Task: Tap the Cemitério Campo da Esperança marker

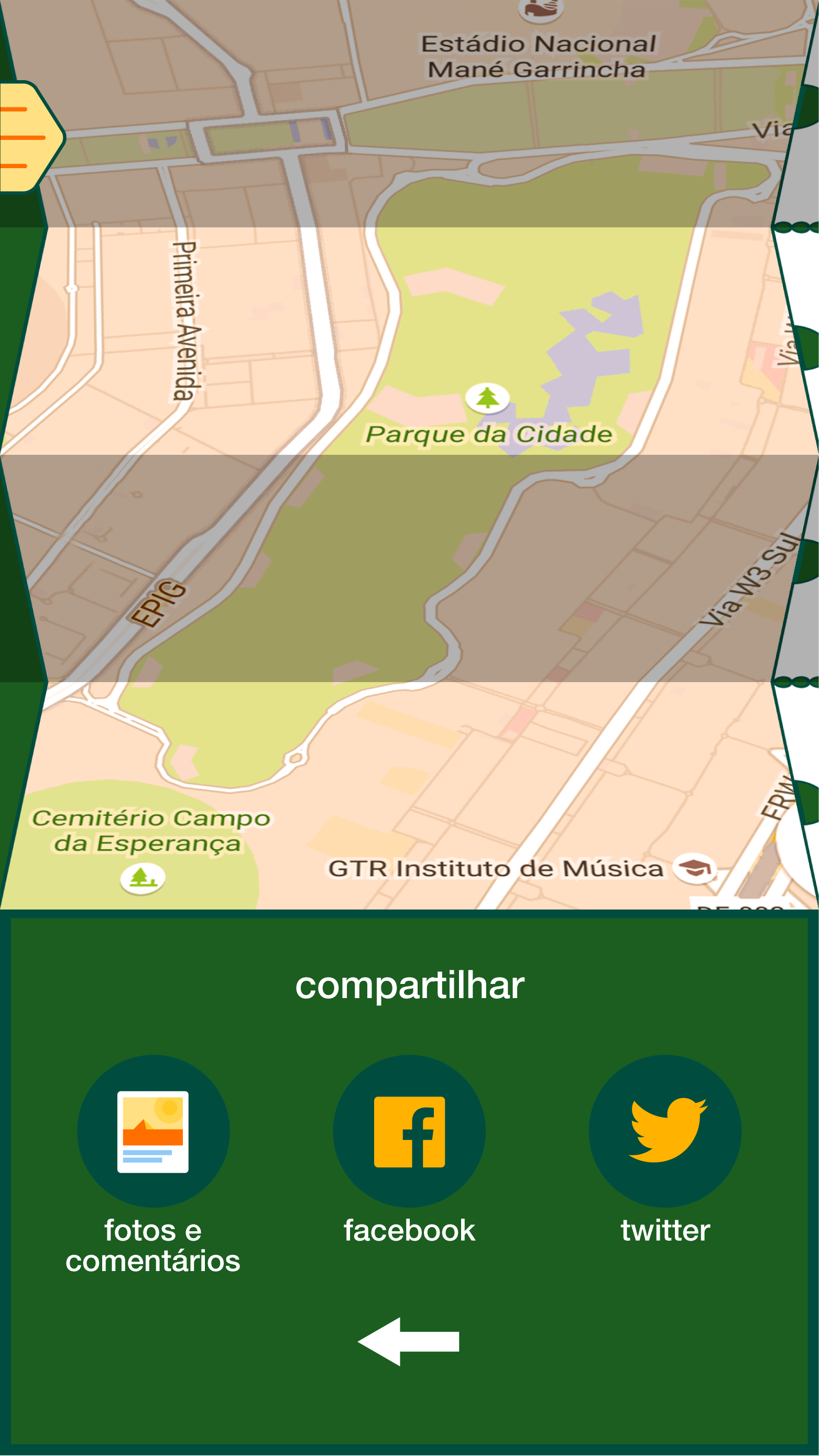Action: click(143, 878)
